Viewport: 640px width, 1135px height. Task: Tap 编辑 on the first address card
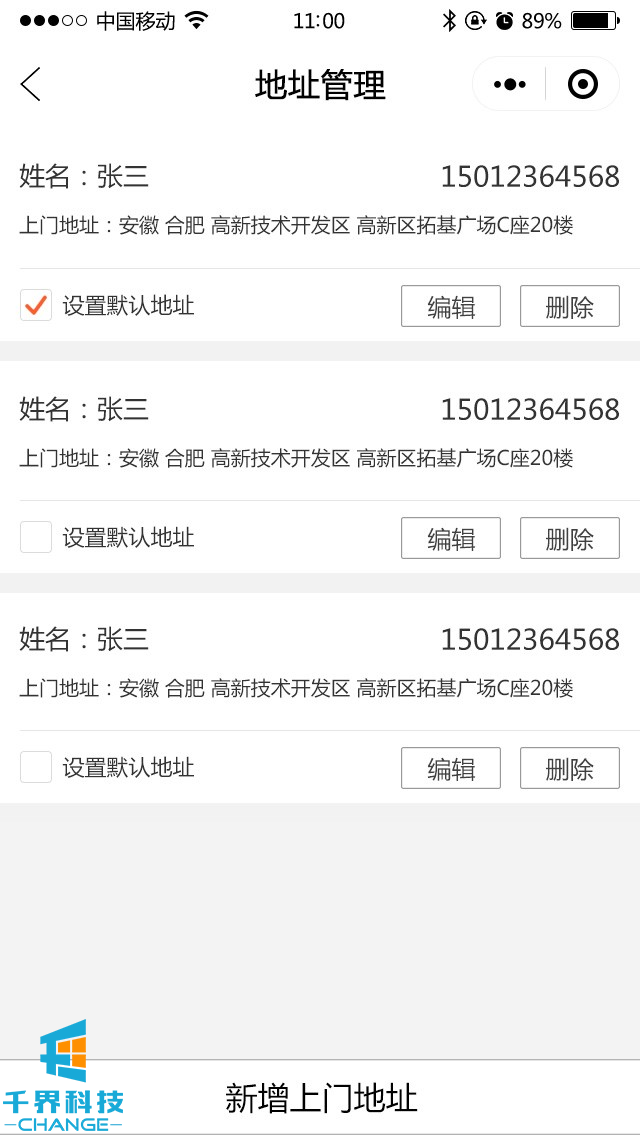tap(450, 306)
